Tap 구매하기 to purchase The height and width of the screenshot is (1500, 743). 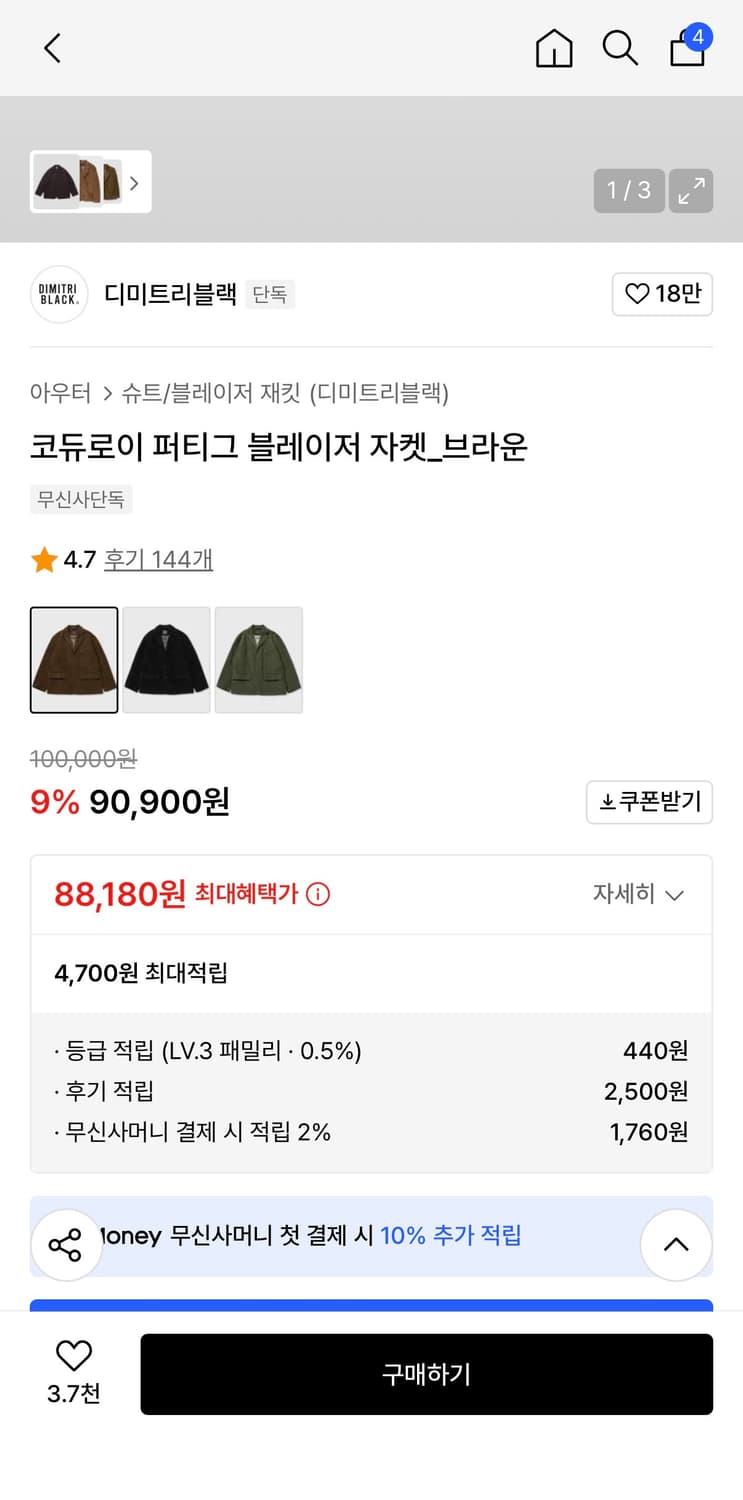click(x=427, y=1374)
